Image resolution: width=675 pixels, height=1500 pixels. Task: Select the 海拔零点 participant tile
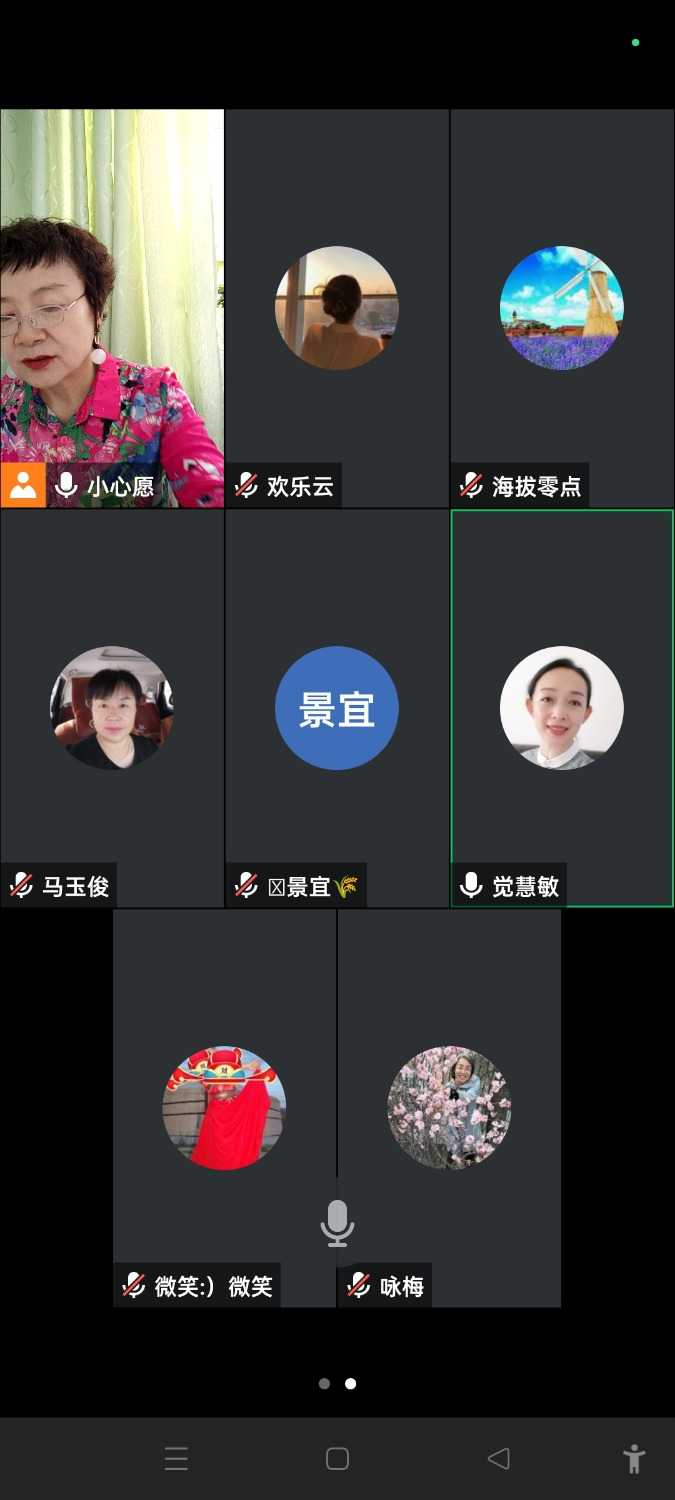point(562,308)
